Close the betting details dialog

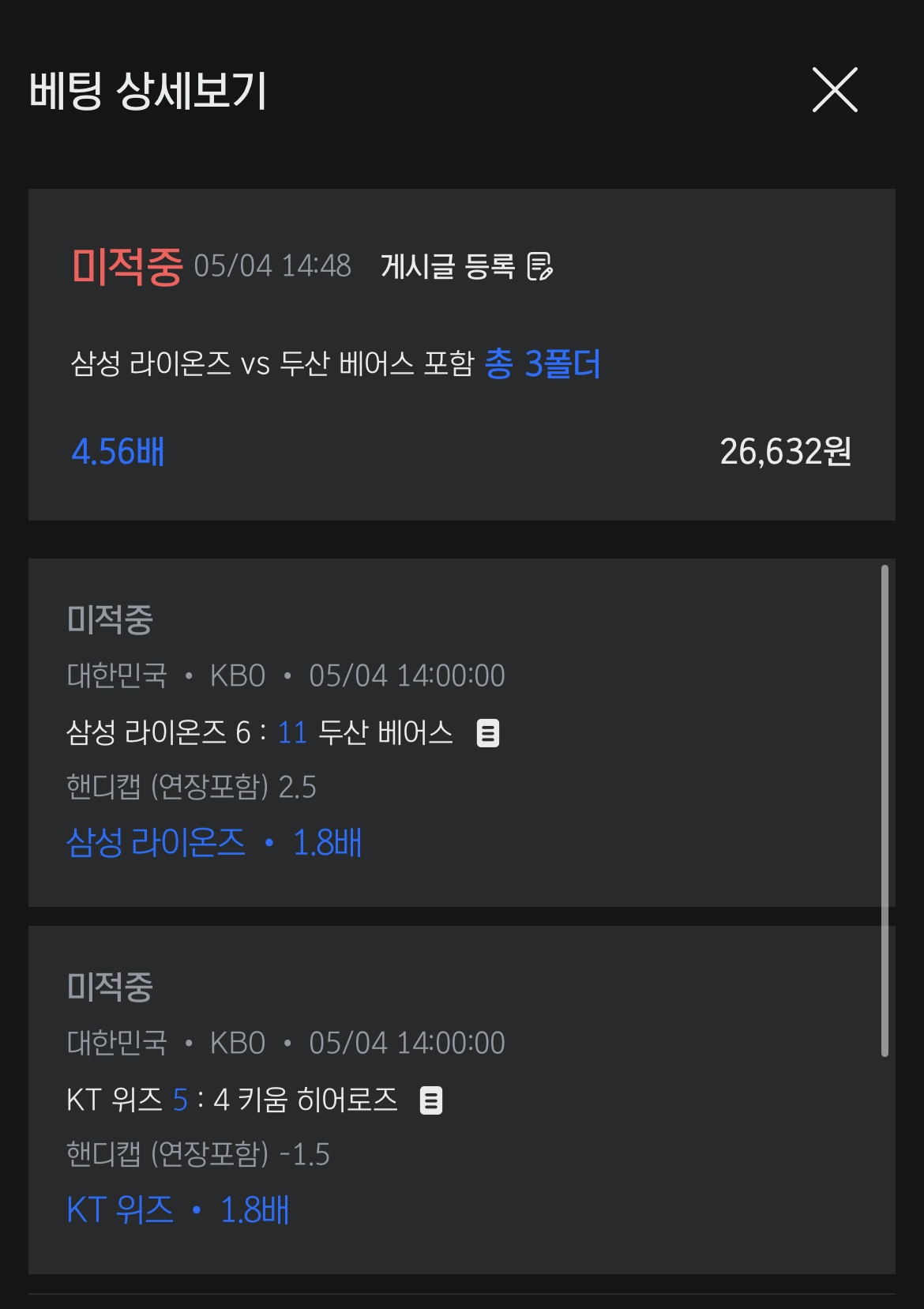835,90
